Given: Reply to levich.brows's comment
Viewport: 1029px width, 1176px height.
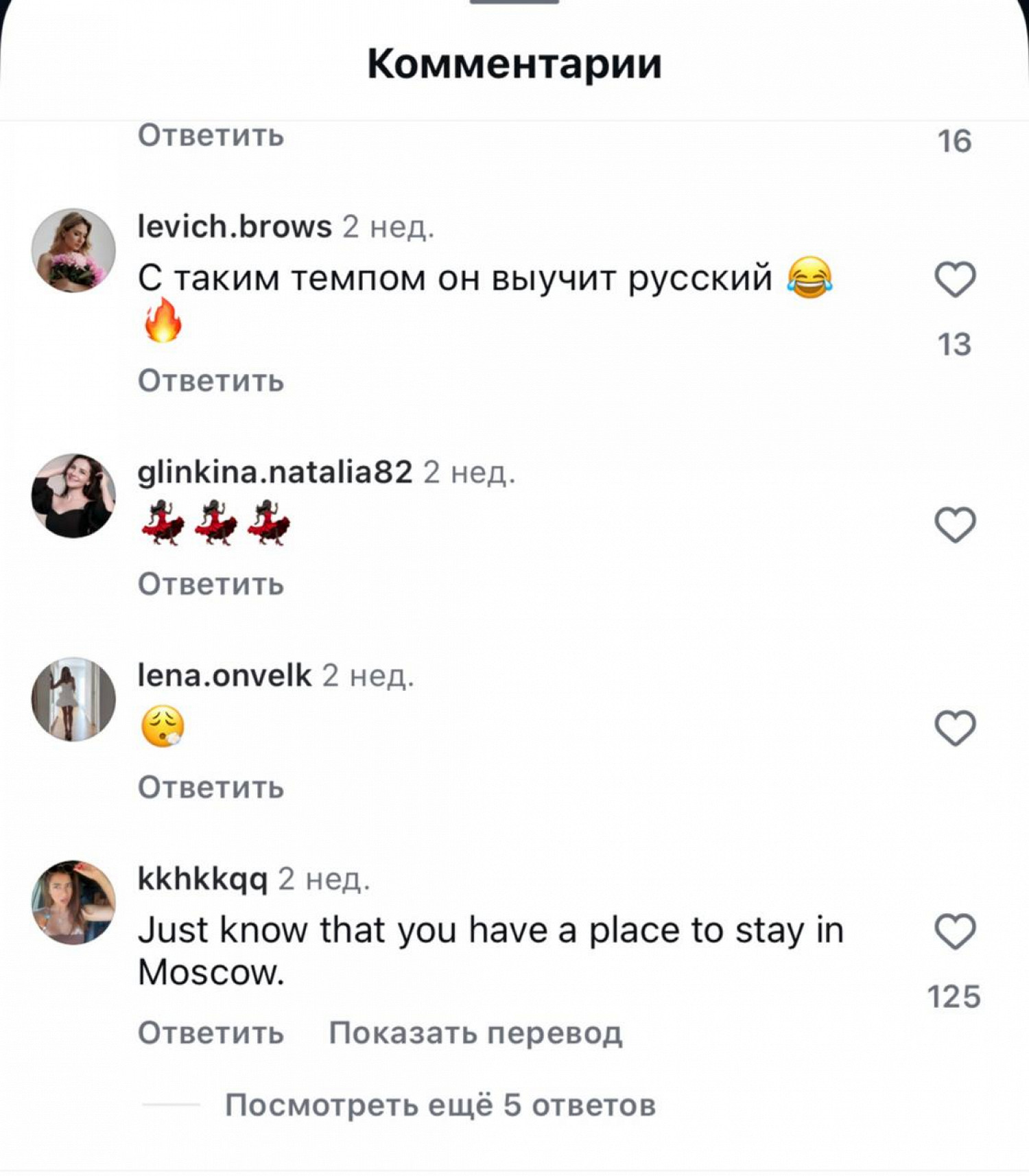Looking at the screenshot, I should pos(211,381).
